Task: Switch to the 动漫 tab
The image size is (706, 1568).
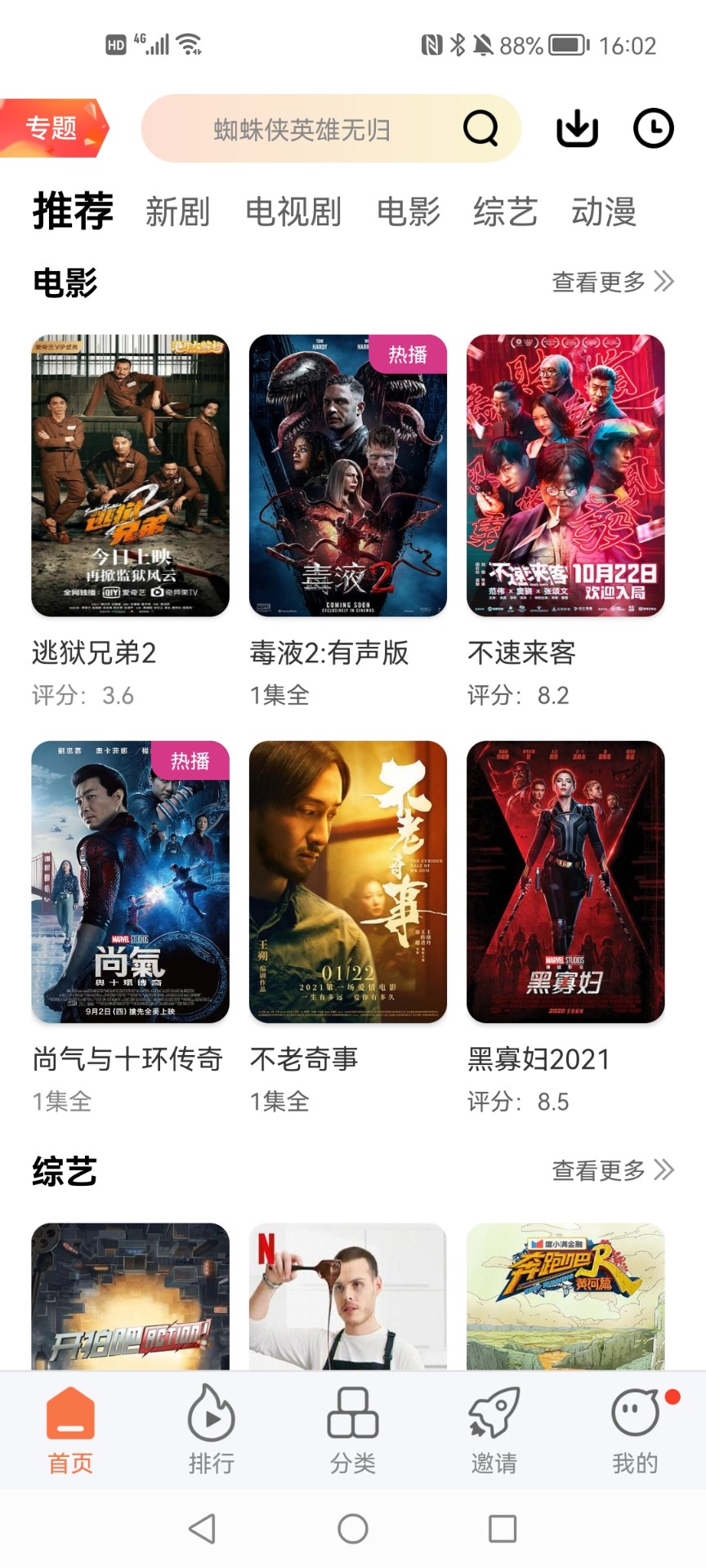Action: point(605,212)
